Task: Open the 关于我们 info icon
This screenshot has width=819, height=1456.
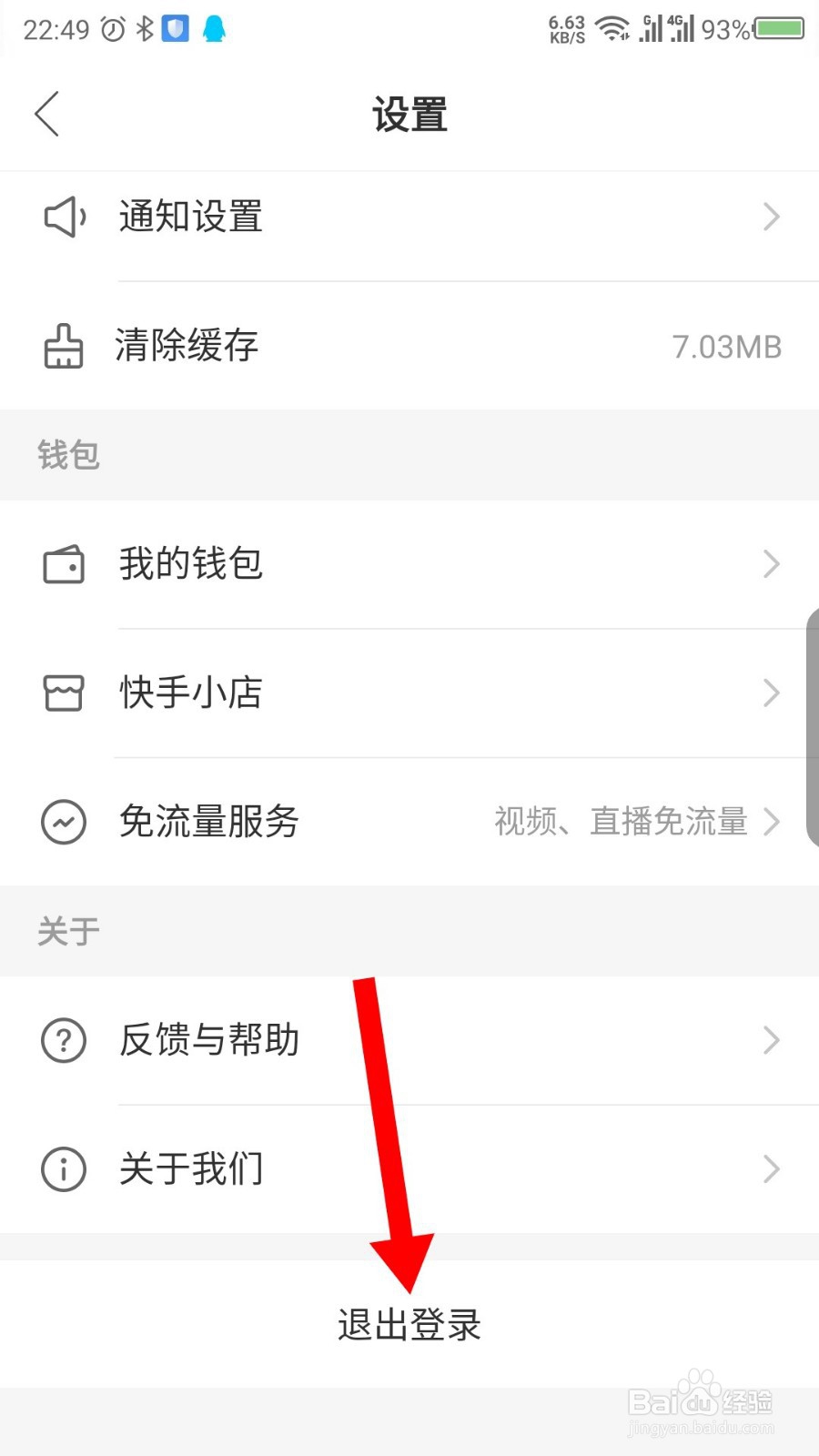Action: pyautogui.click(x=62, y=1169)
